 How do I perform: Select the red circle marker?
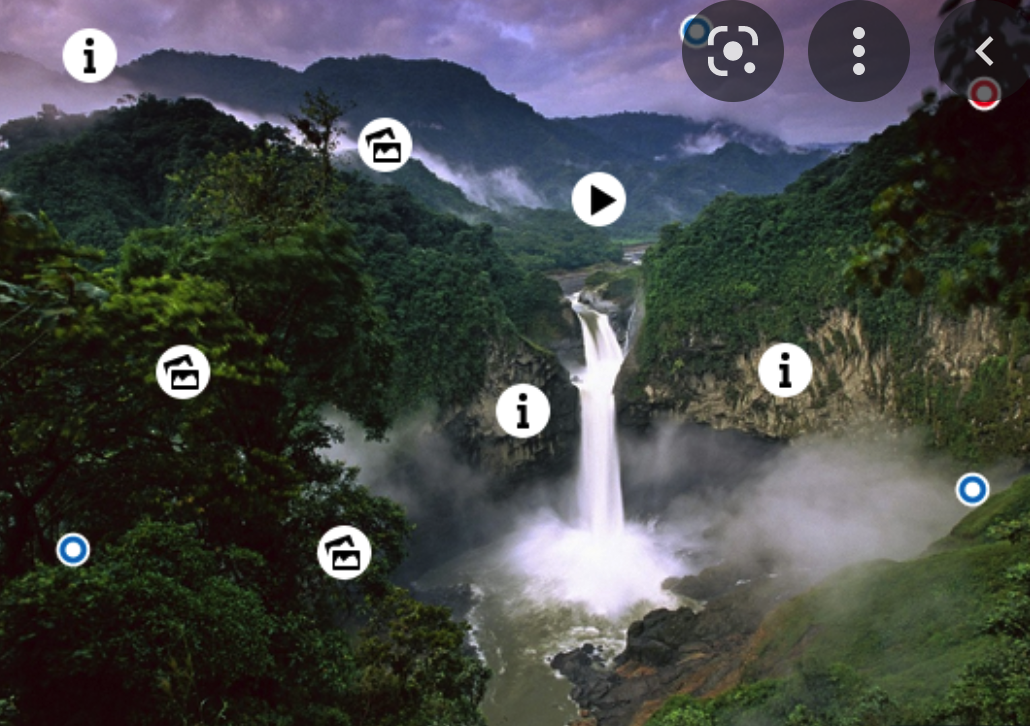(984, 95)
